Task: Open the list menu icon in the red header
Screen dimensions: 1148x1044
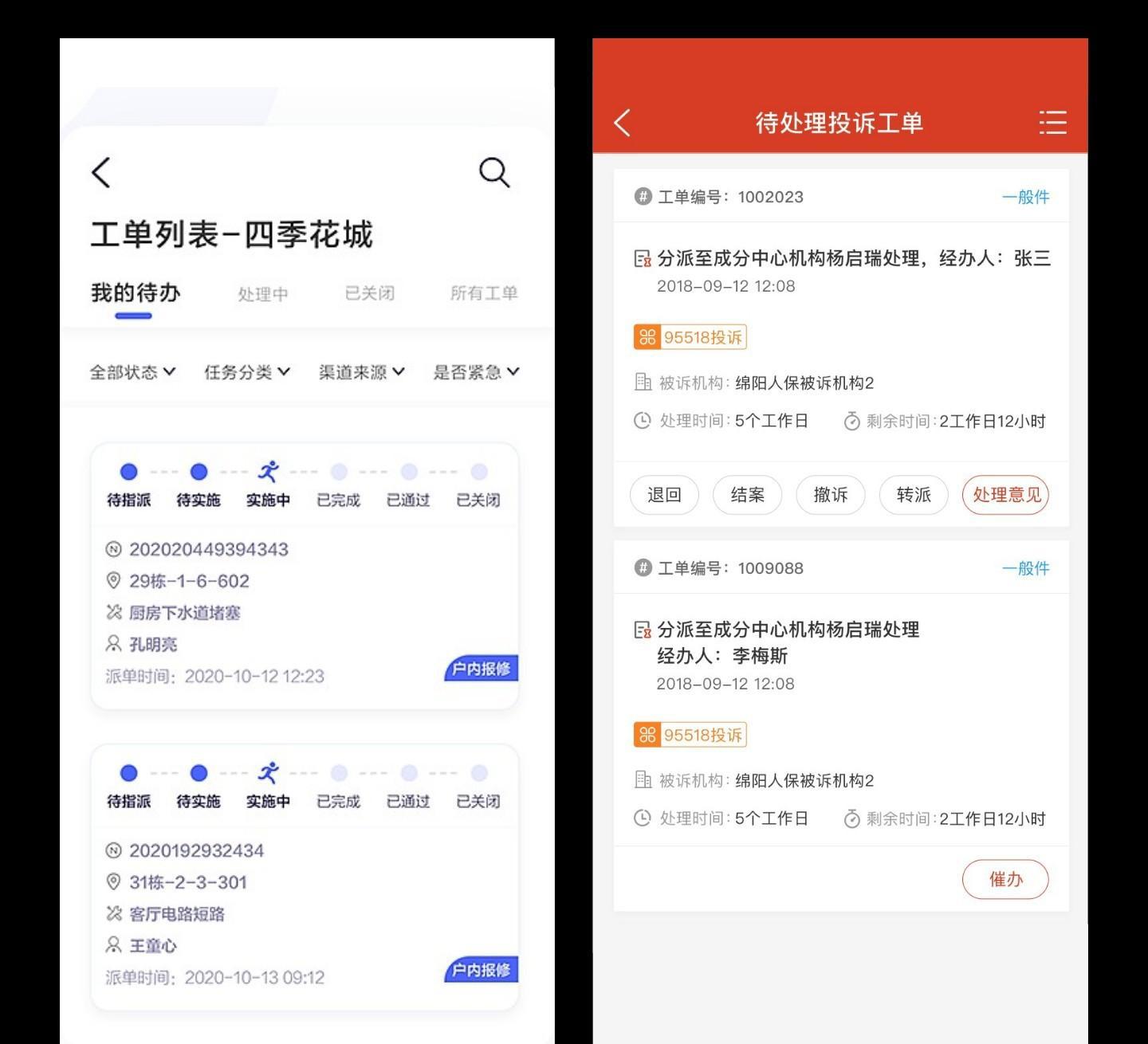Action: 1052,123
